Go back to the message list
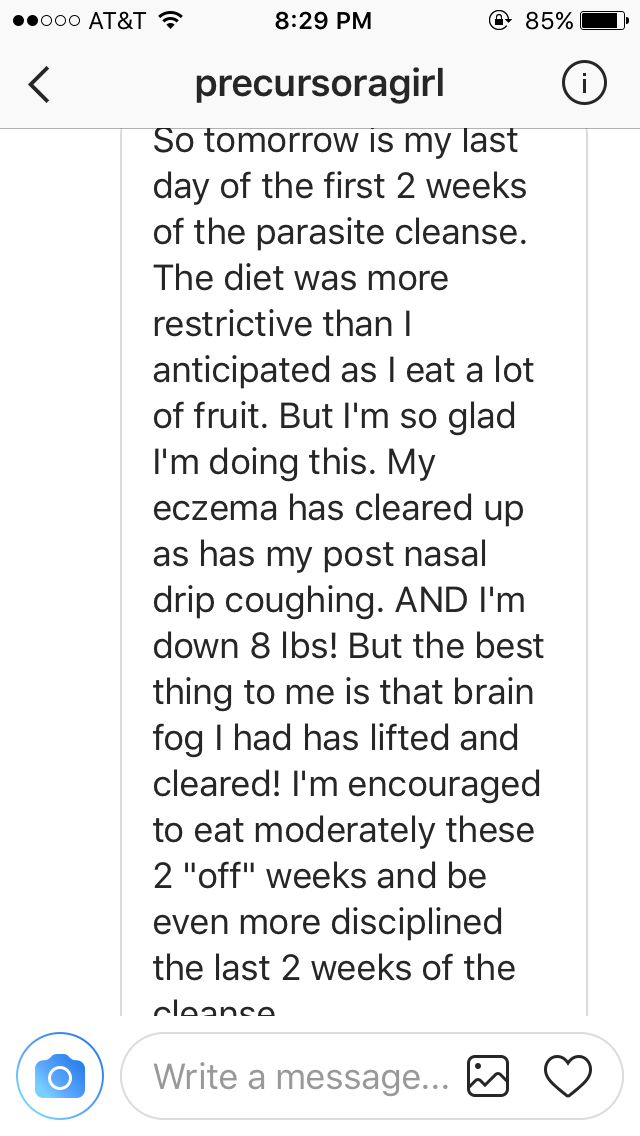Viewport: 640px width, 1136px height. [x=39, y=85]
